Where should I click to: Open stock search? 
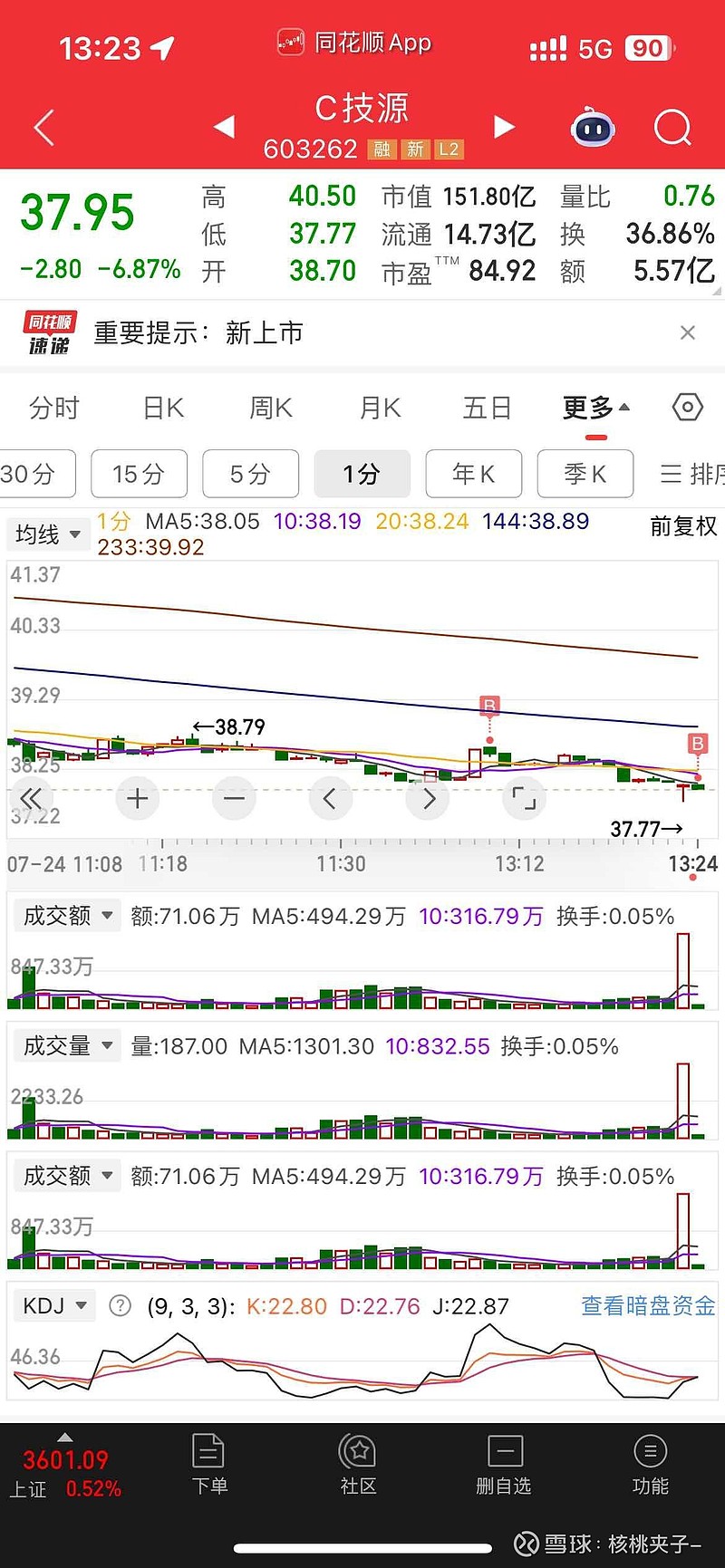672,128
